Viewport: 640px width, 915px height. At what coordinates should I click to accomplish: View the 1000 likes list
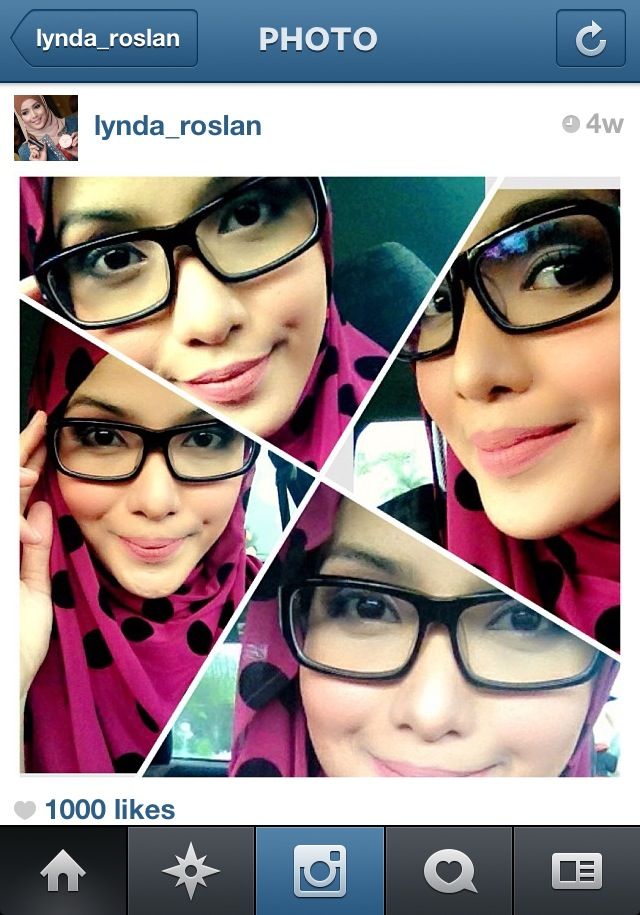click(109, 809)
